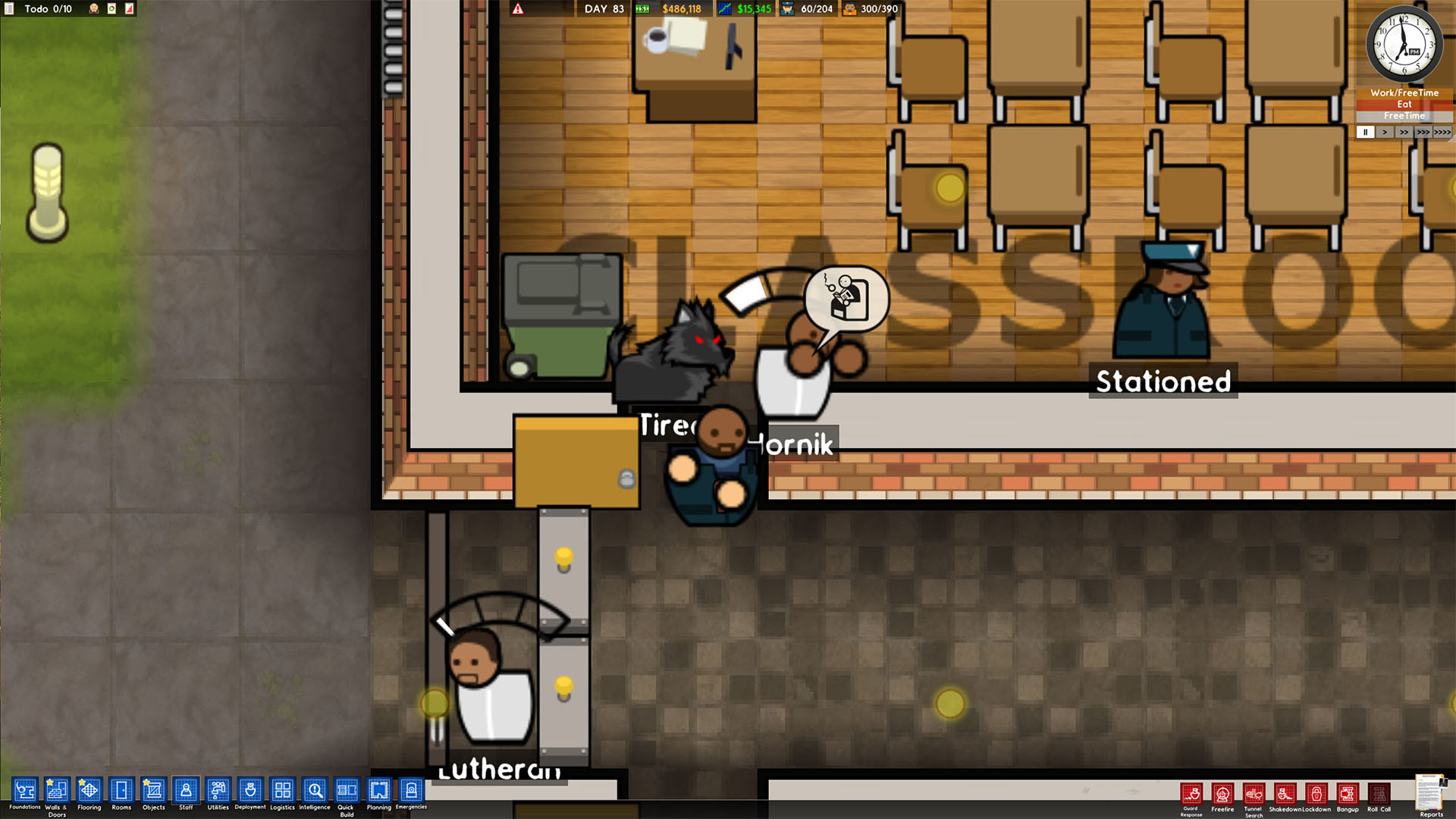The height and width of the screenshot is (819, 1456).
Task: Open the Utilities view
Action: point(218,791)
